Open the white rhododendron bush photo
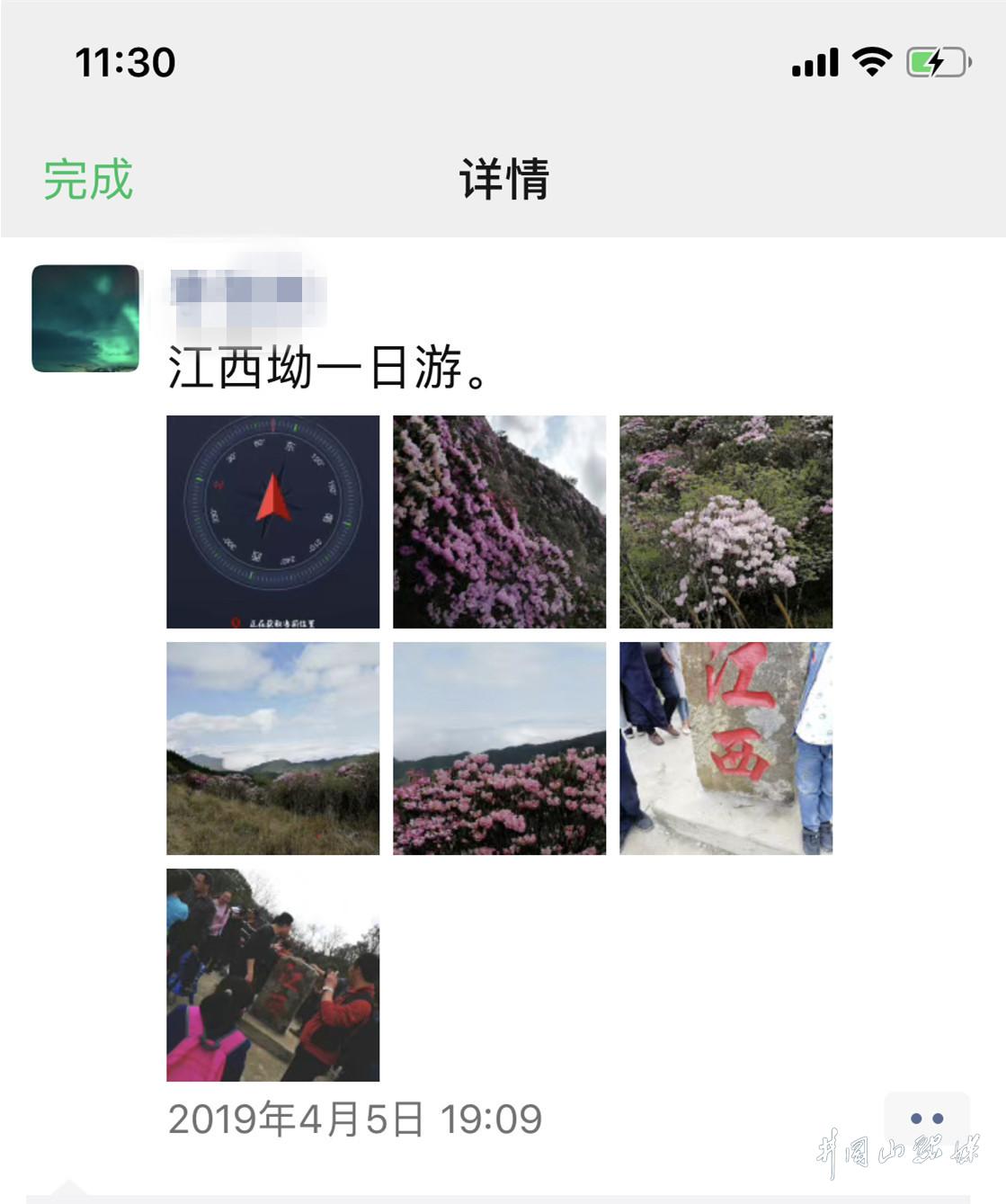The height and width of the screenshot is (1204, 1006). 726,522
